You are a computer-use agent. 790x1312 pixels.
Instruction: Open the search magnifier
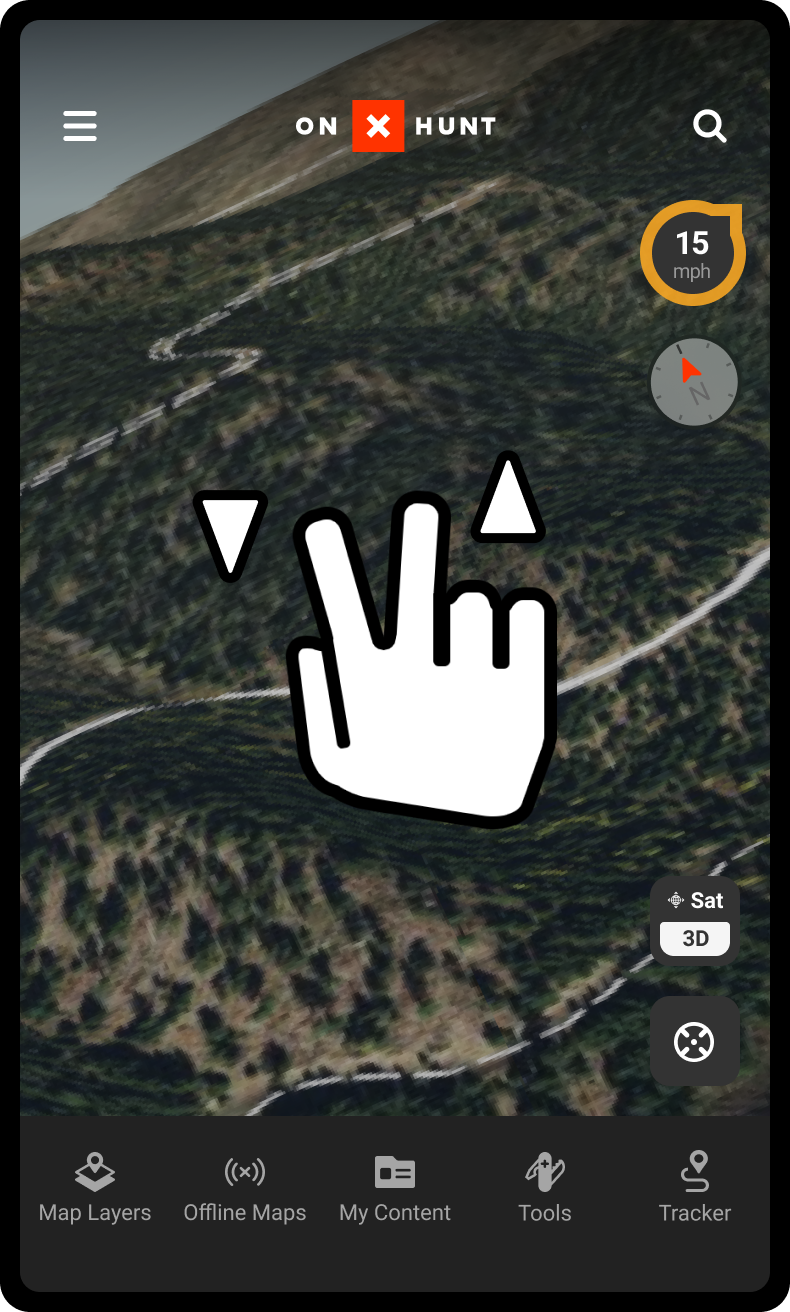[710, 126]
